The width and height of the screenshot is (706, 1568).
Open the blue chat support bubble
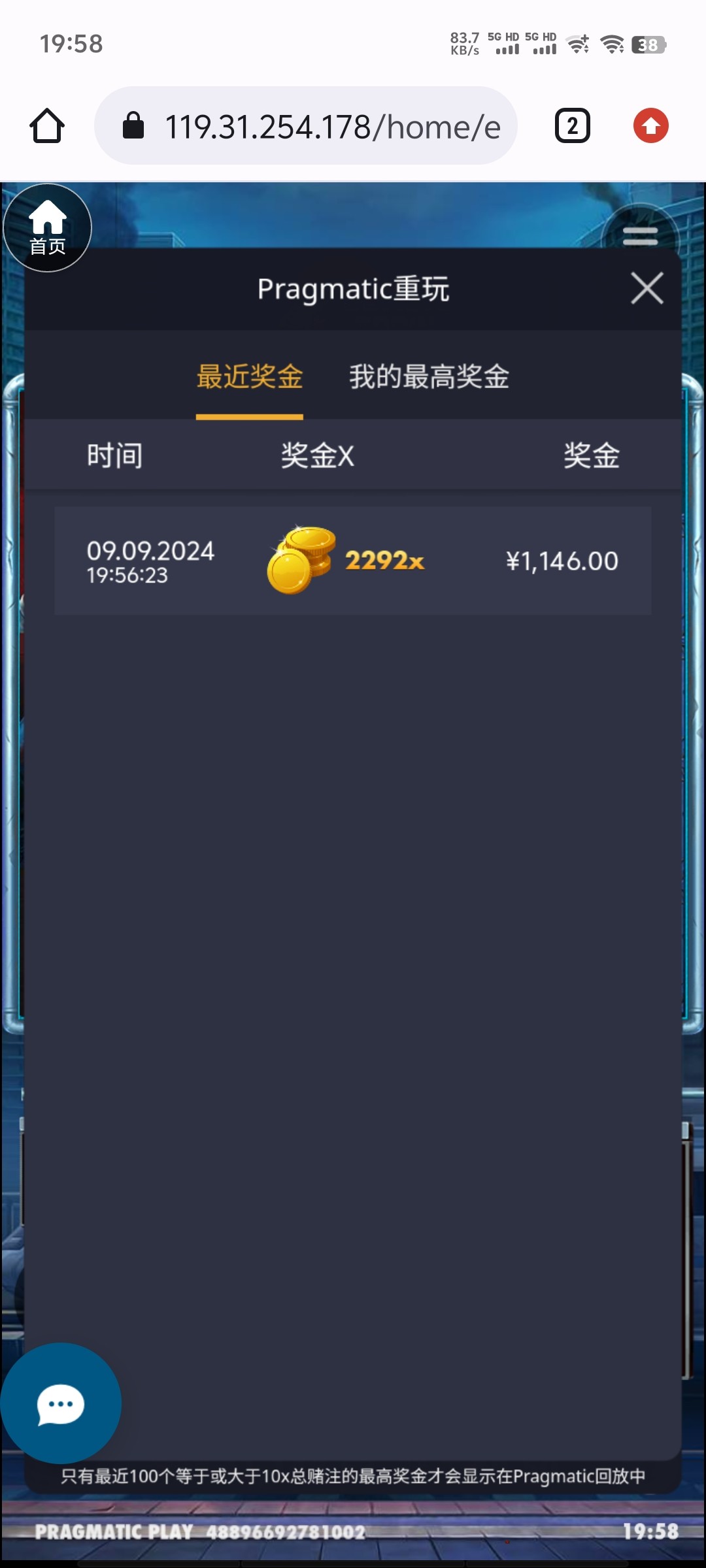point(60,1403)
